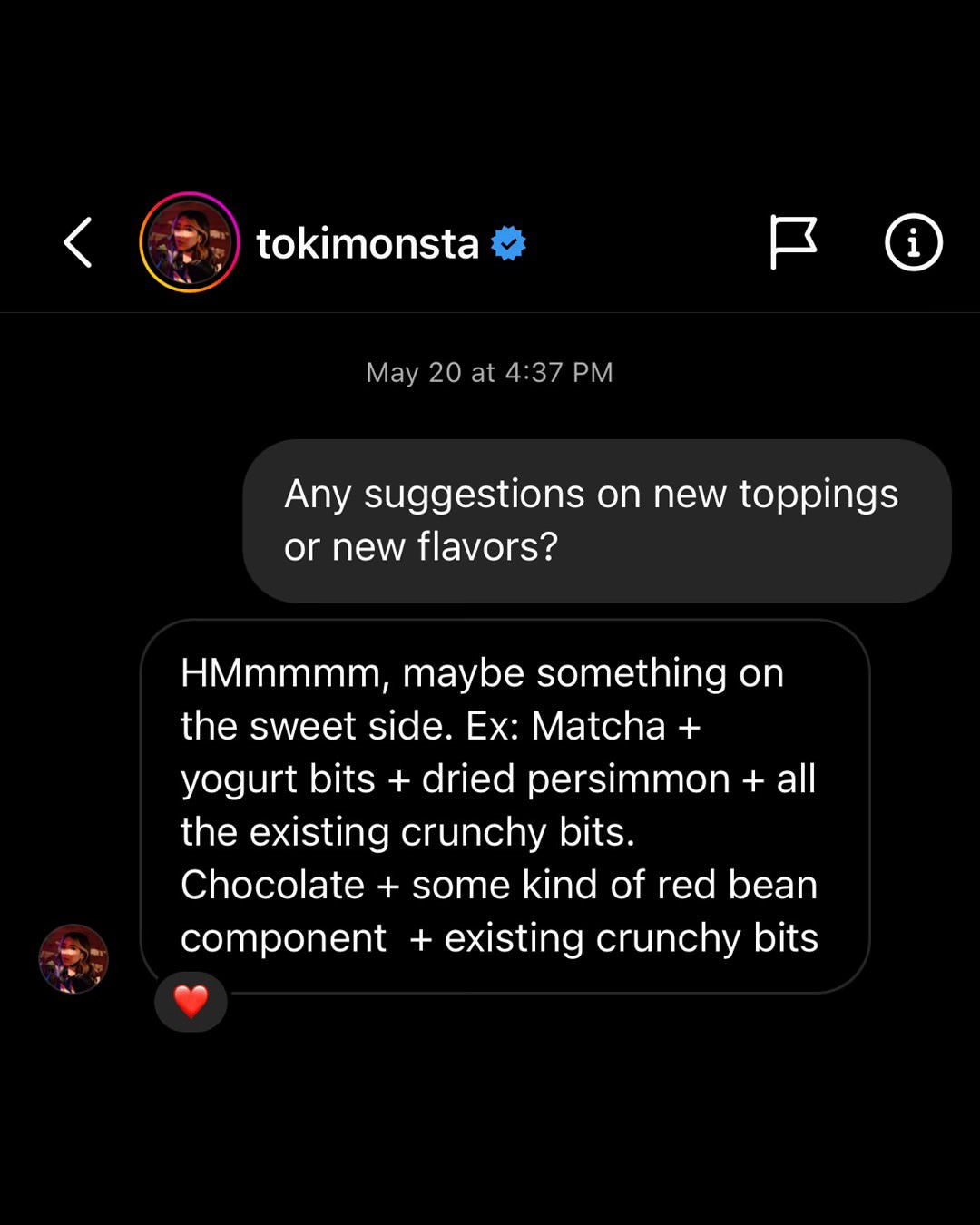Tap the 'May 20 at 4:37 PM' timestamp
Viewport: 980px width, 1225px height.
coord(490,372)
